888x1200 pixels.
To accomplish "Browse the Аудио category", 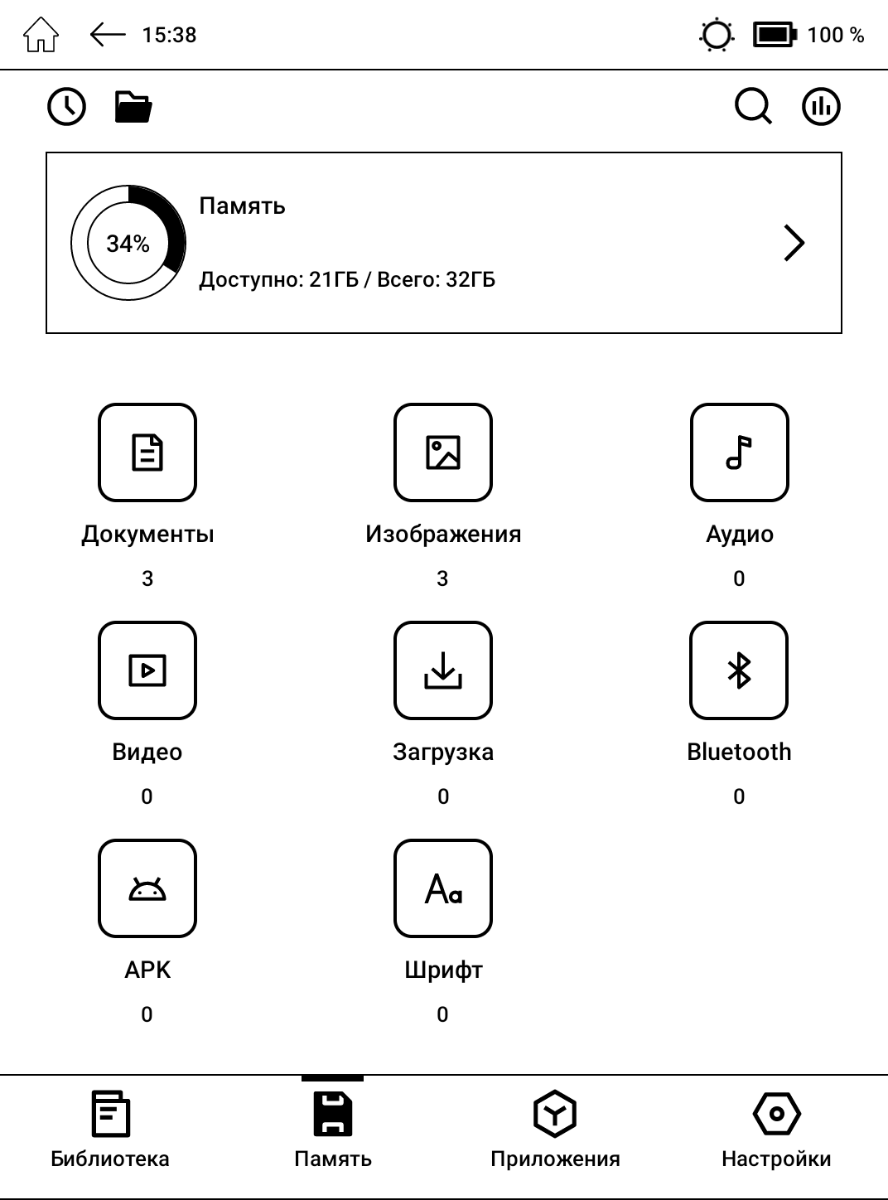I will pyautogui.click(x=739, y=453).
